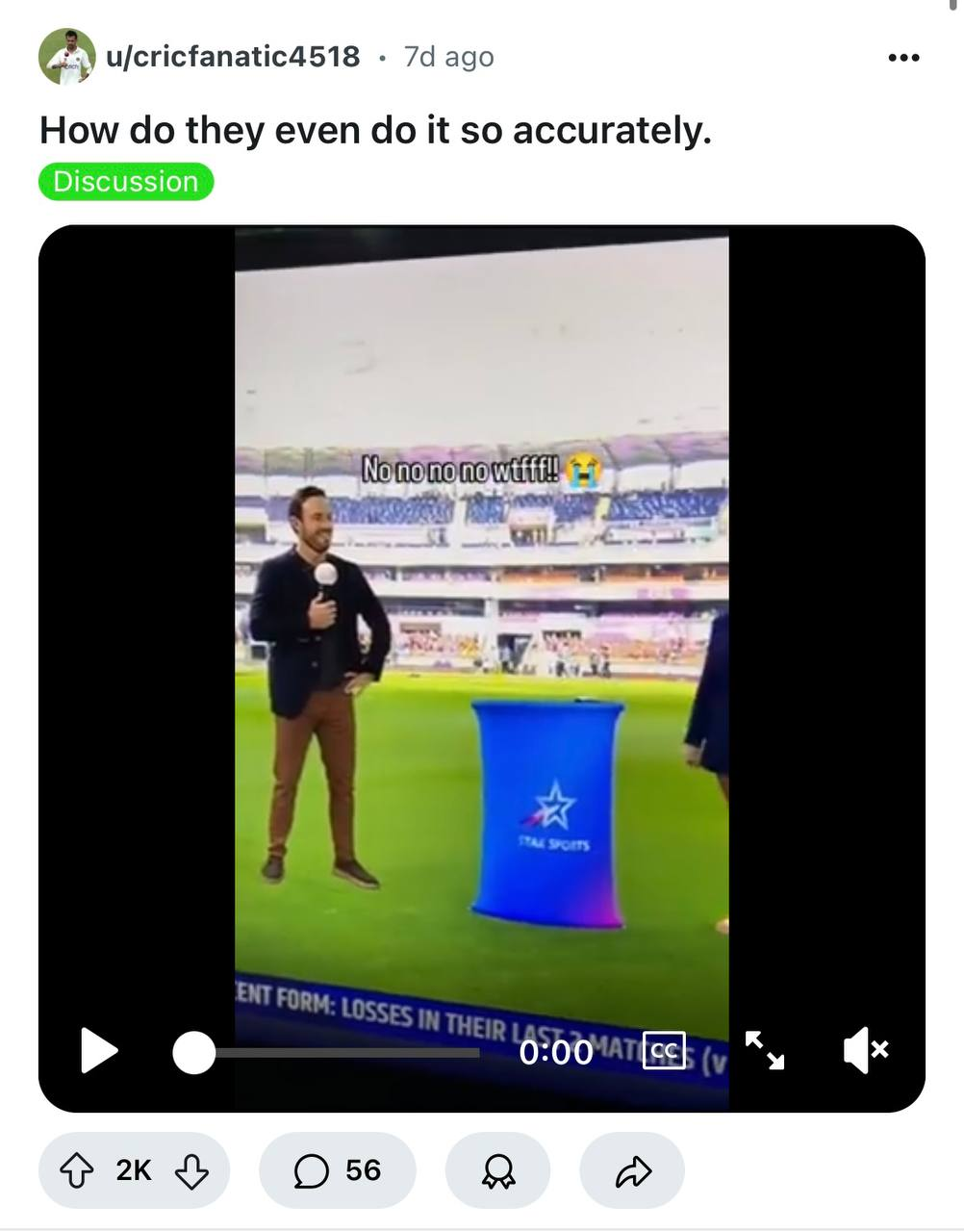Open the post overflow menu
The height and width of the screenshot is (1232, 964).
click(x=902, y=58)
